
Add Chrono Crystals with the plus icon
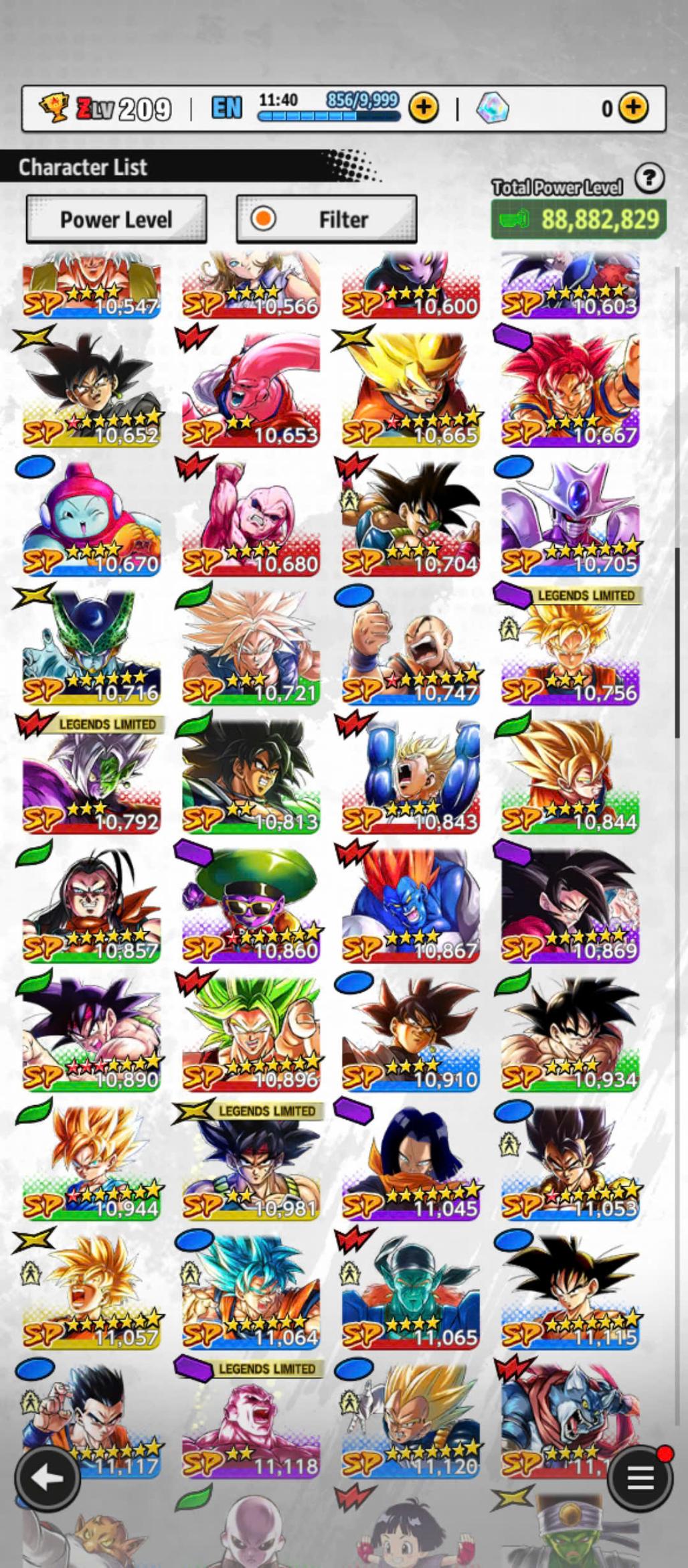pyautogui.click(x=633, y=108)
